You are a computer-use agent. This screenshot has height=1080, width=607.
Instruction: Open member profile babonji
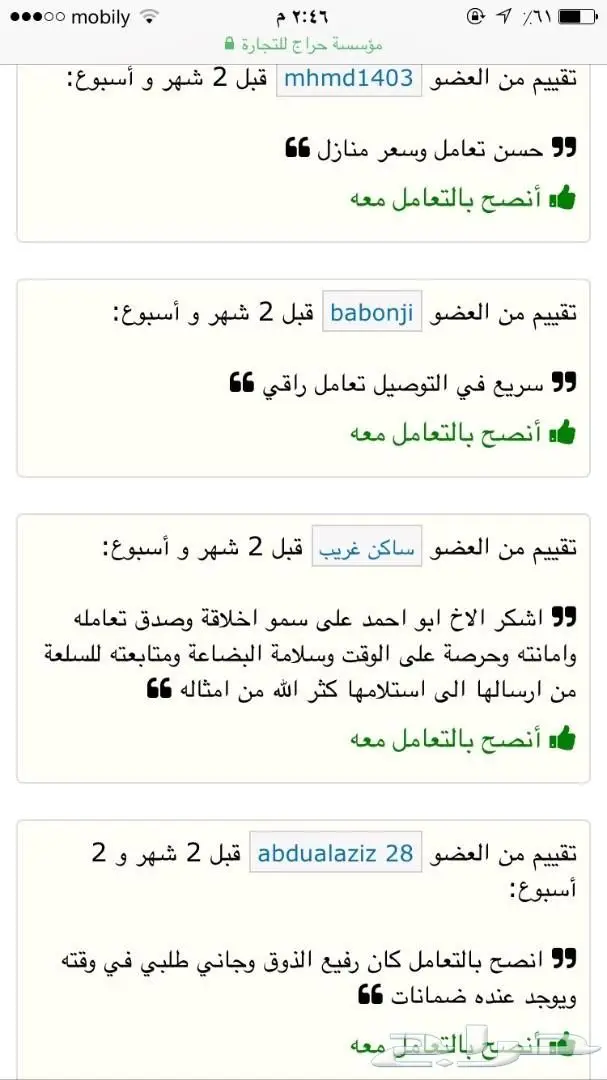point(373,313)
